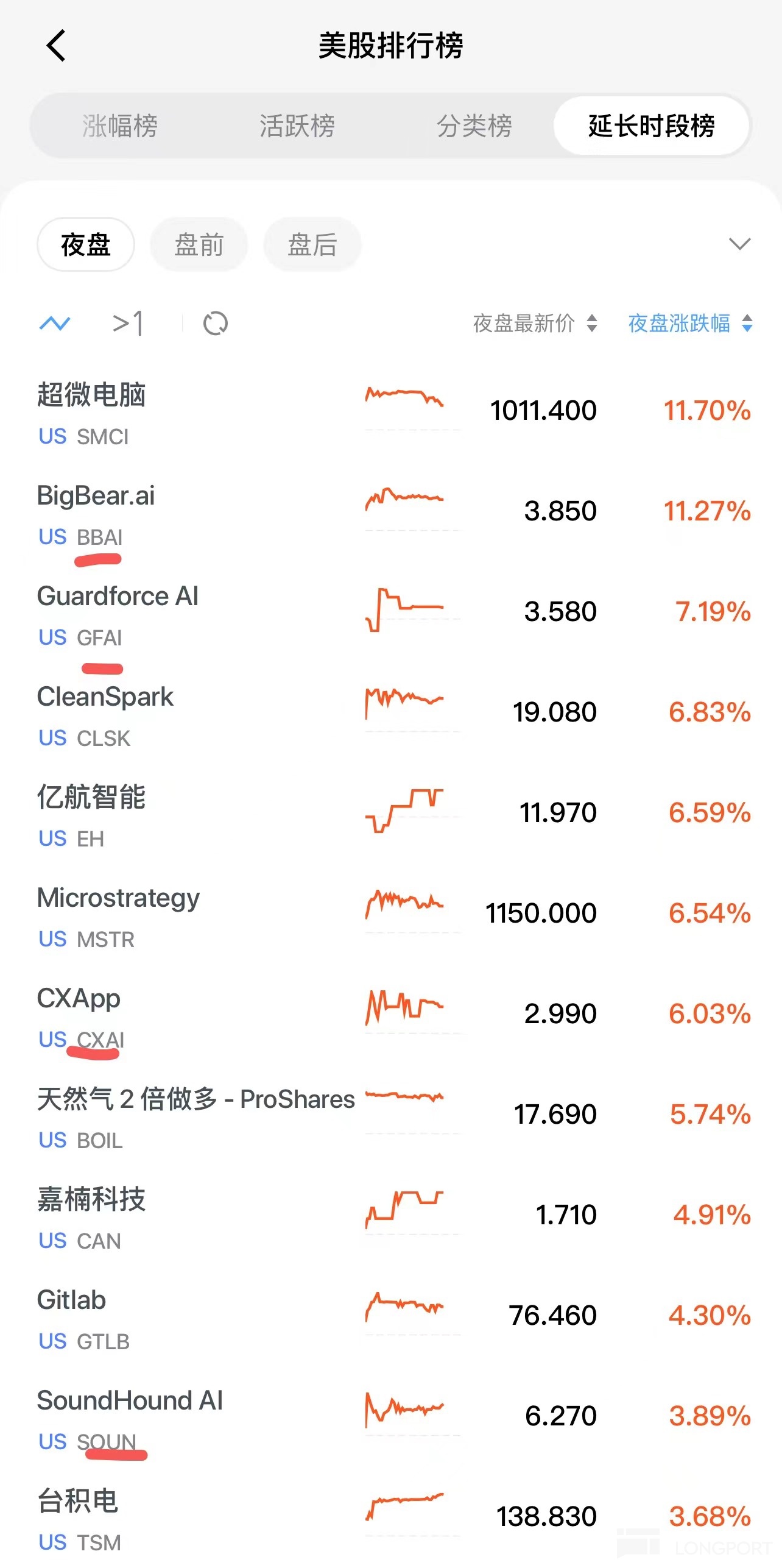Toggle the trend line chart icon

click(x=55, y=323)
